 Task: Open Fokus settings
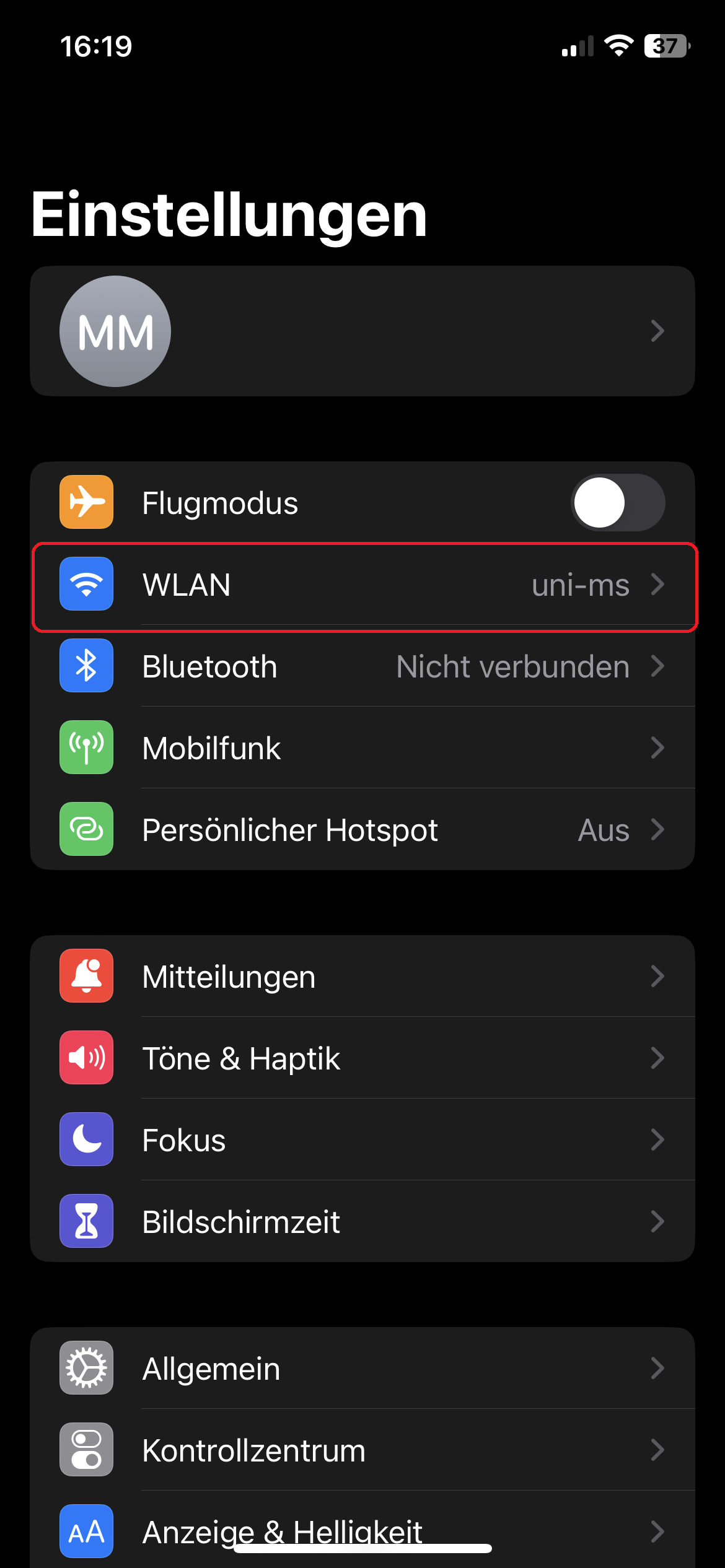(x=362, y=1140)
